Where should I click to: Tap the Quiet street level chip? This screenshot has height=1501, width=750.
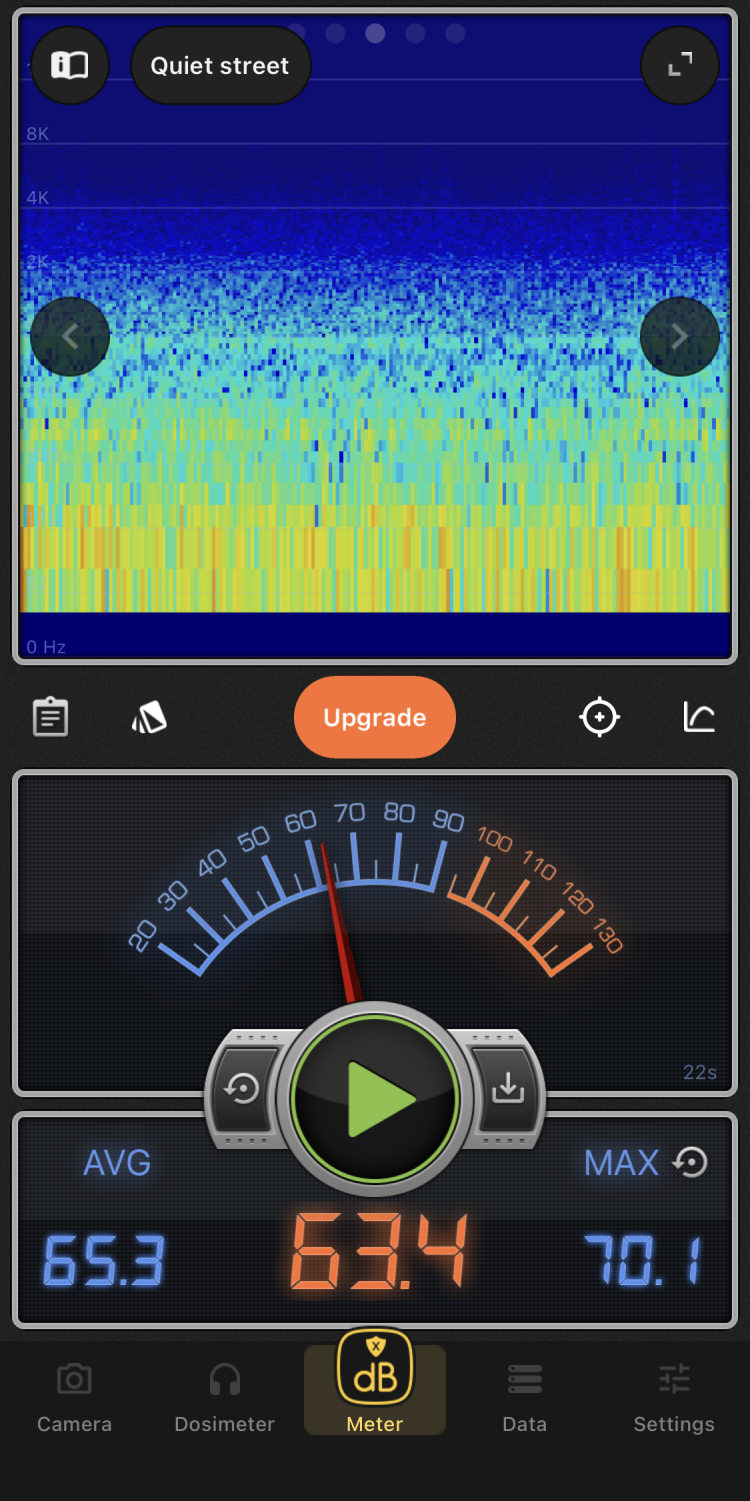pos(220,66)
